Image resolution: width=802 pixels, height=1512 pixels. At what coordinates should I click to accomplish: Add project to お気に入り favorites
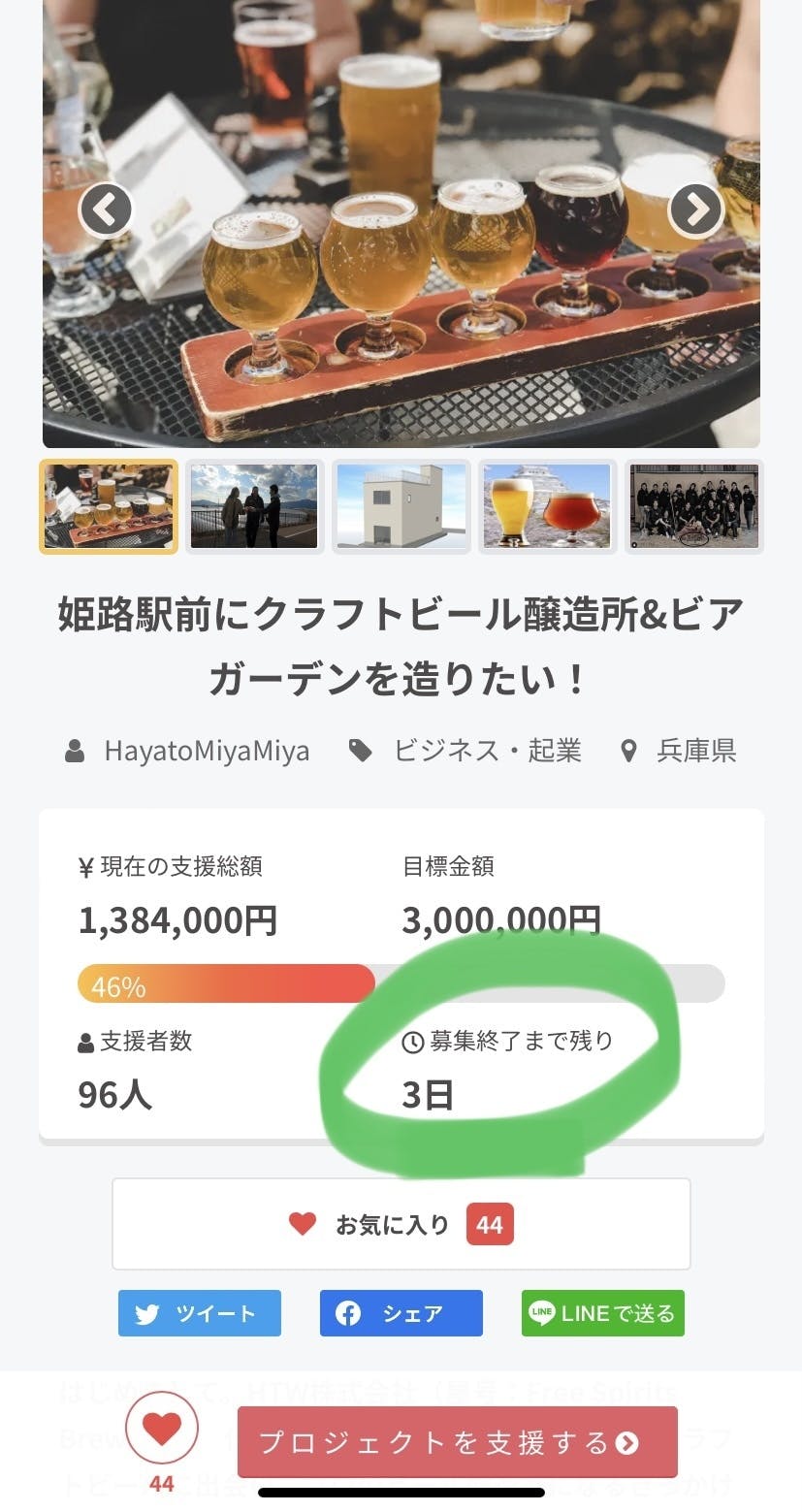pyautogui.click(x=401, y=1224)
